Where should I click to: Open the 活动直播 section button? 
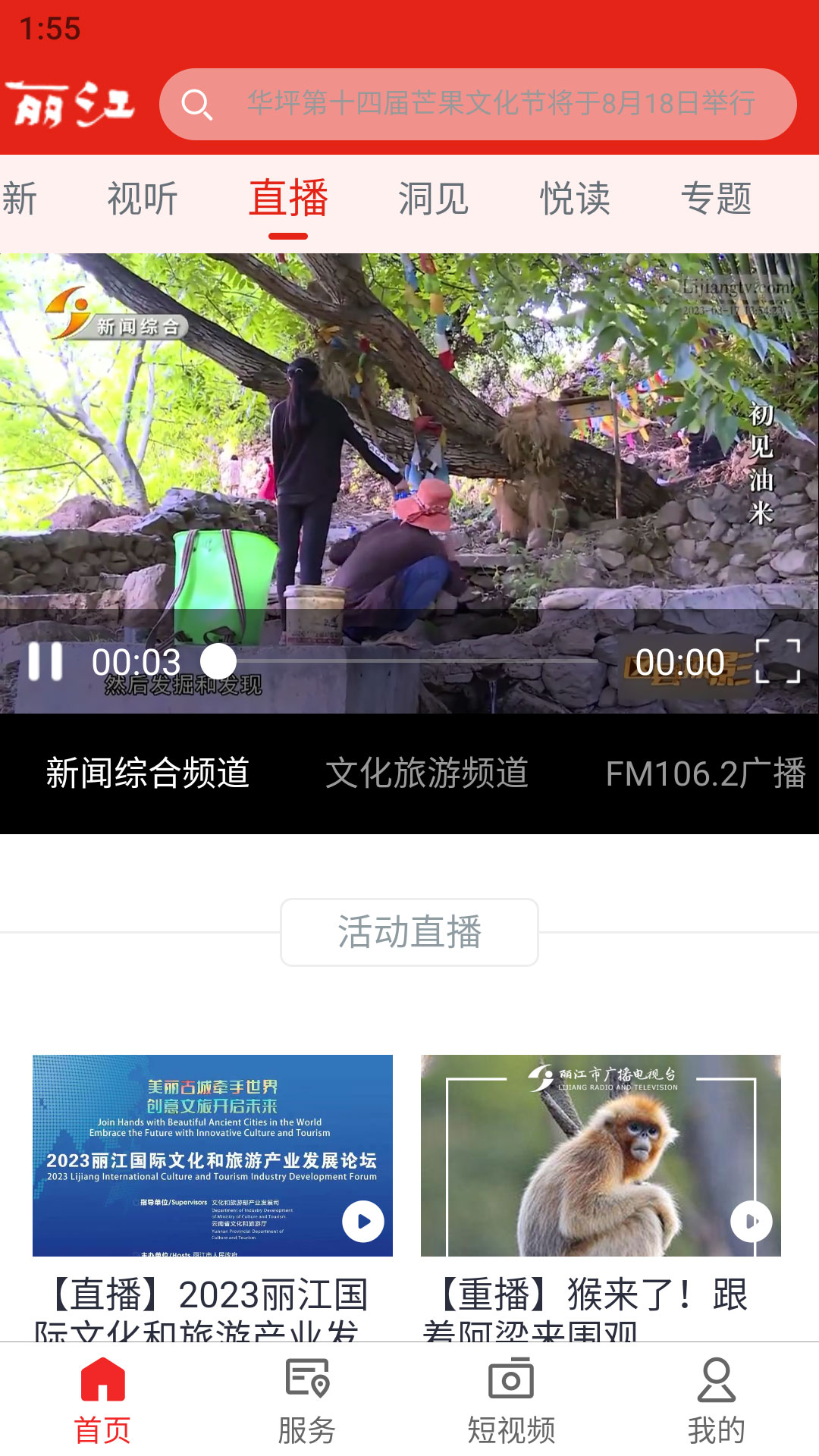409,933
